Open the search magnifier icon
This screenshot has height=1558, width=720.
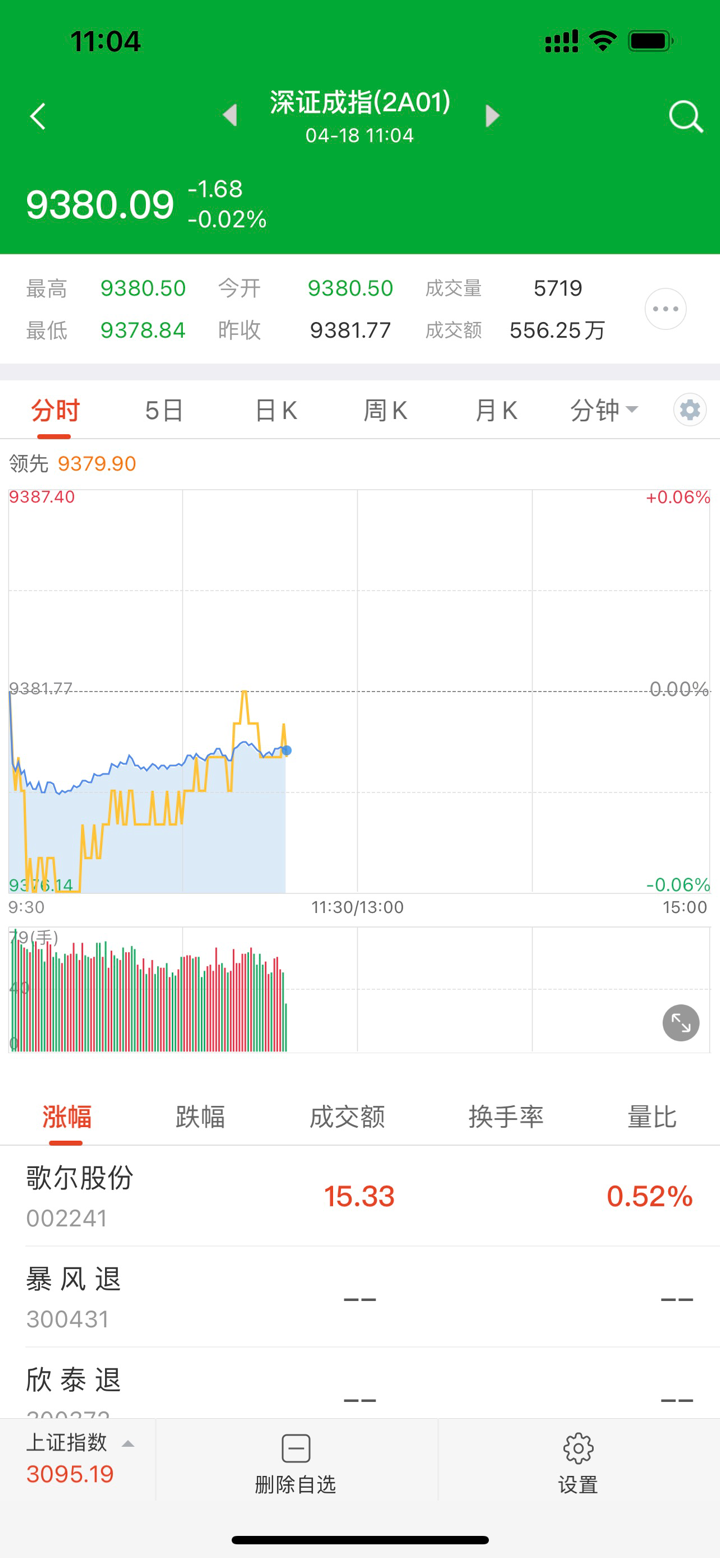[686, 117]
